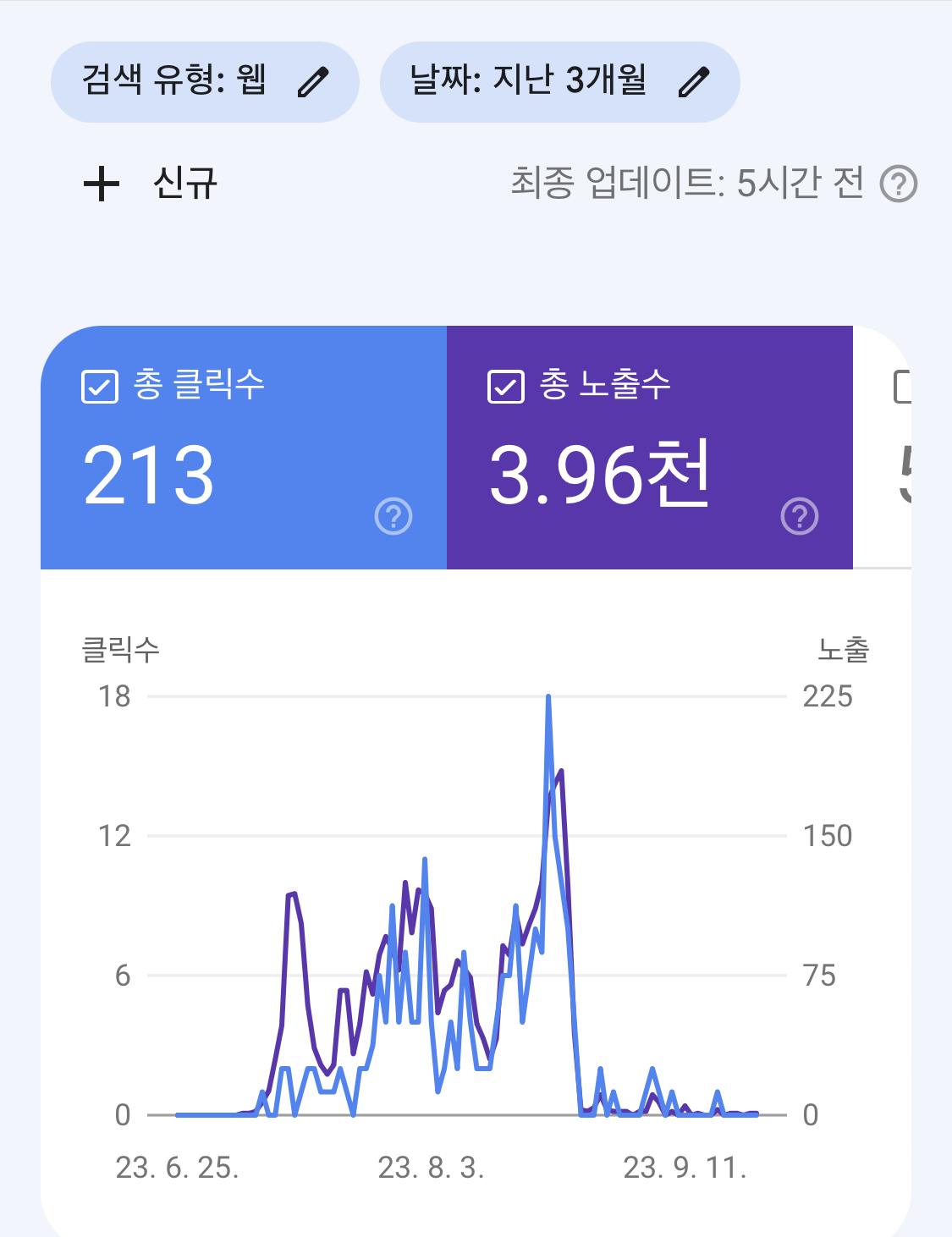Click the checkmark icon on the blue card
Viewport: 952px width, 1237px height.
pos(98,388)
